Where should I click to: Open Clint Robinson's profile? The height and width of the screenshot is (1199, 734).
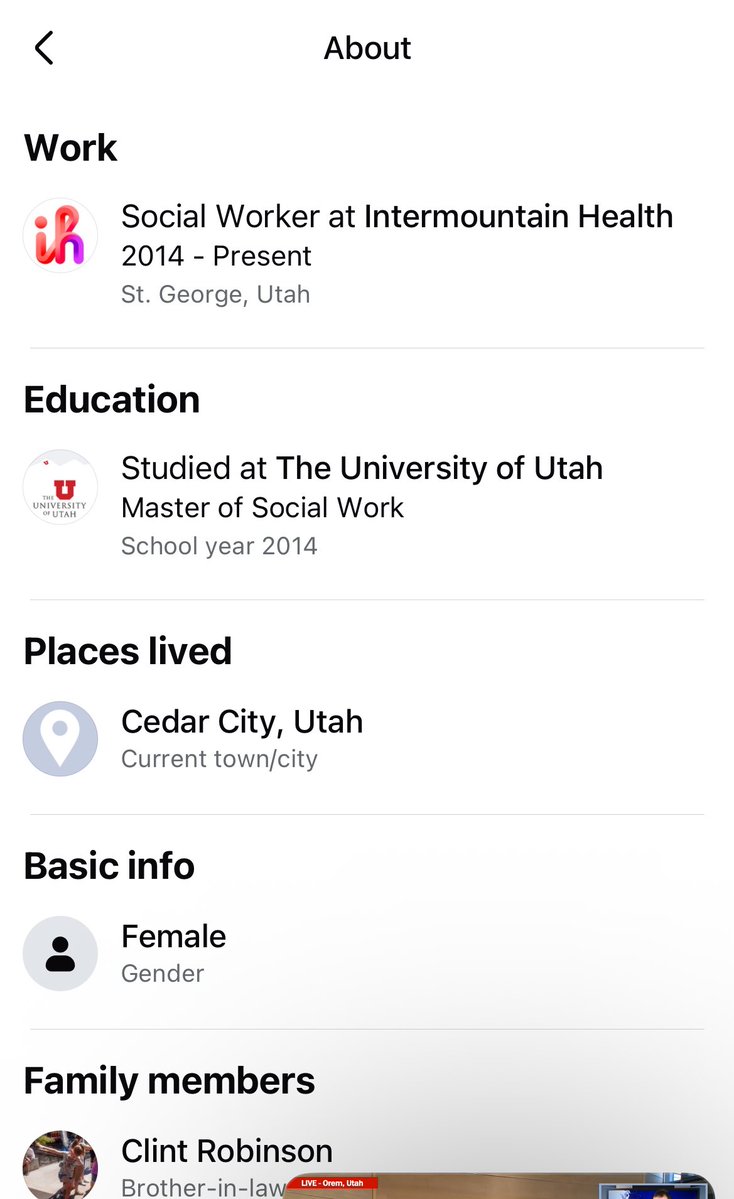pos(226,1151)
